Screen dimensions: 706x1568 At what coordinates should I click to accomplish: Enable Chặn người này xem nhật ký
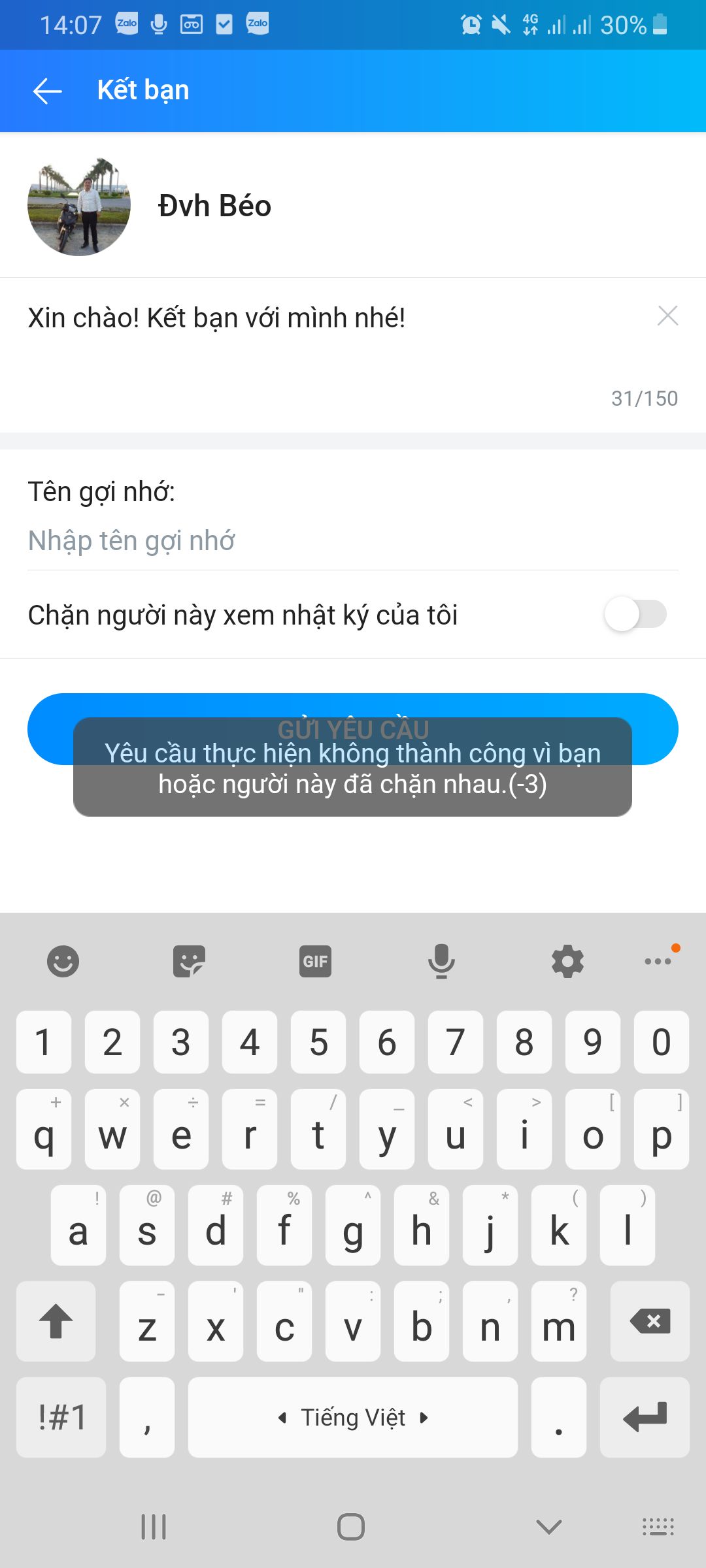635,614
